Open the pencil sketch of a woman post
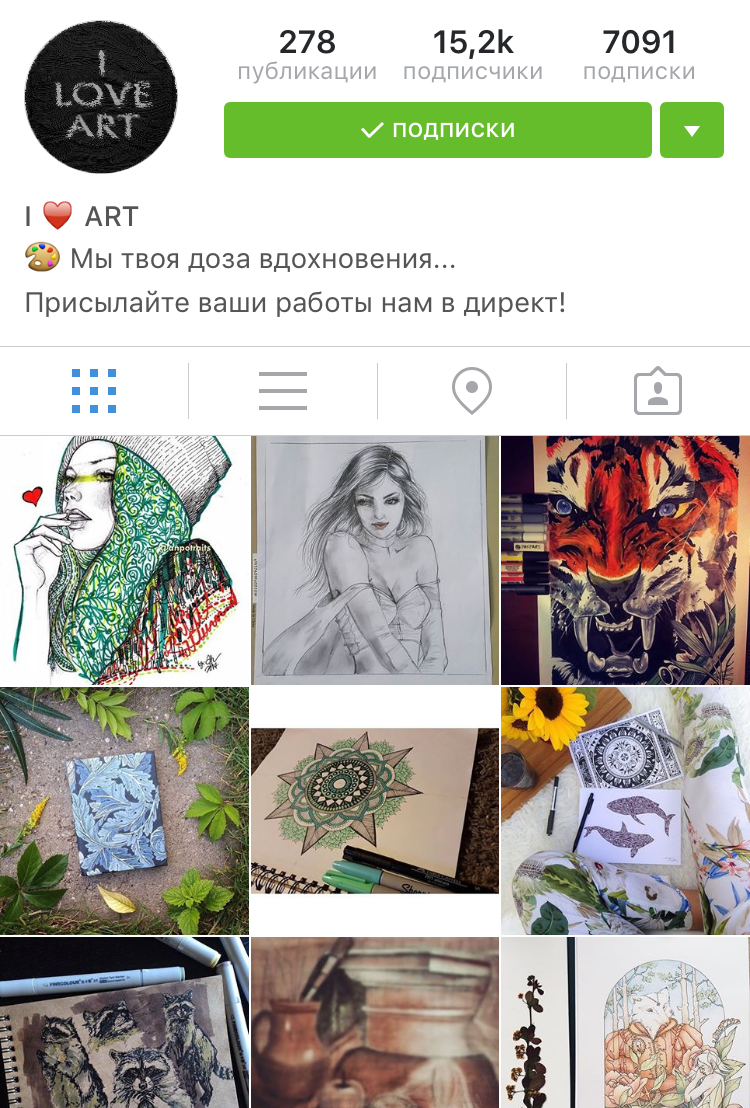This screenshot has height=1108, width=750. click(374, 560)
